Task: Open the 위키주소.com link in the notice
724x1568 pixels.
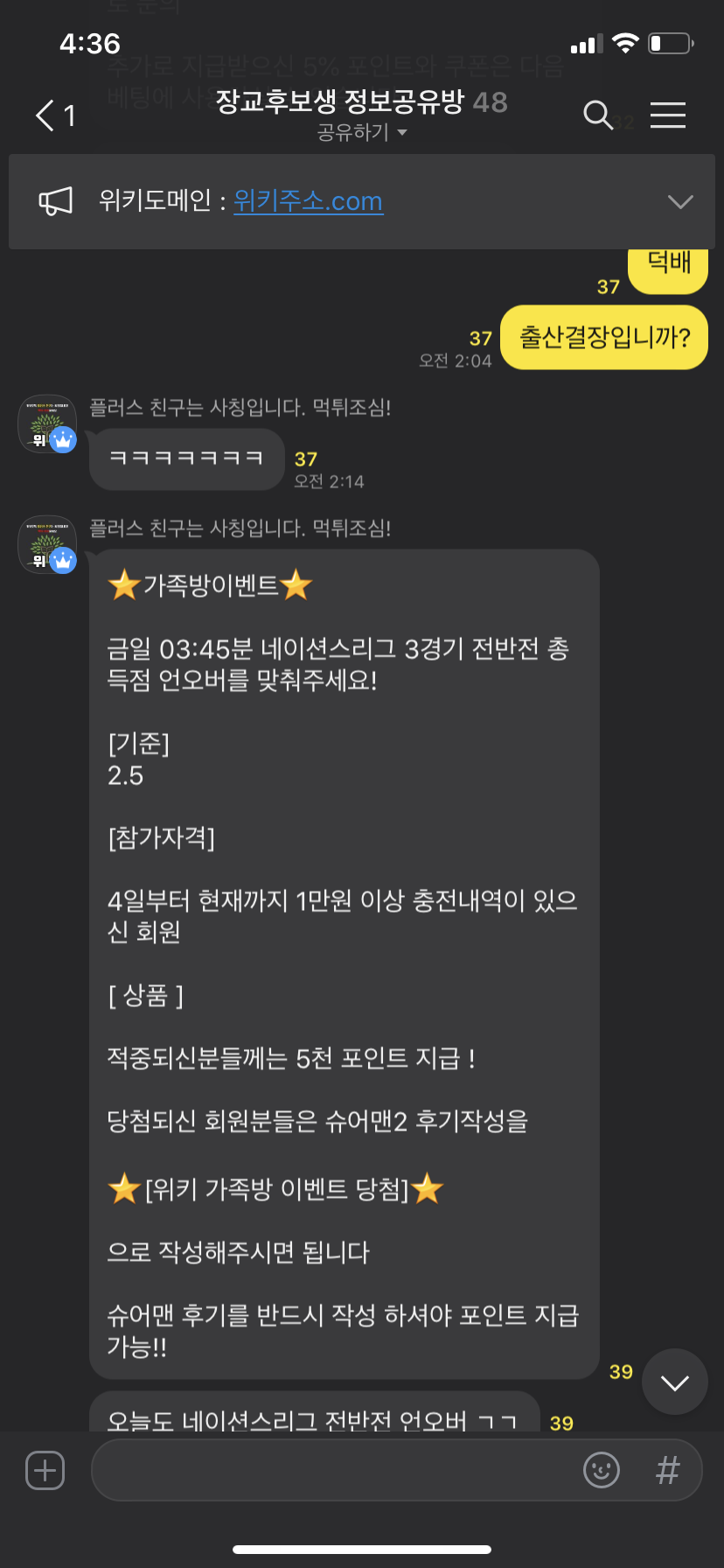Action: tap(308, 201)
